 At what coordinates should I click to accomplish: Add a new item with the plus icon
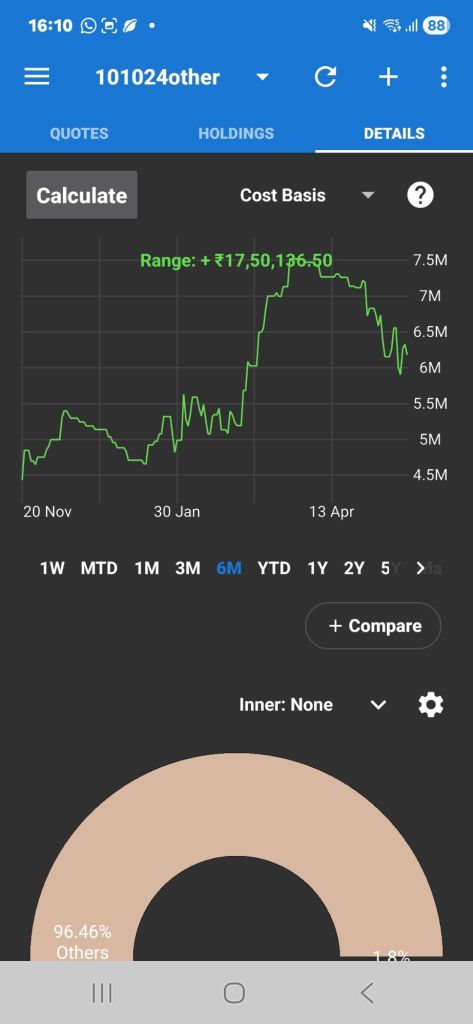[388, 77]
